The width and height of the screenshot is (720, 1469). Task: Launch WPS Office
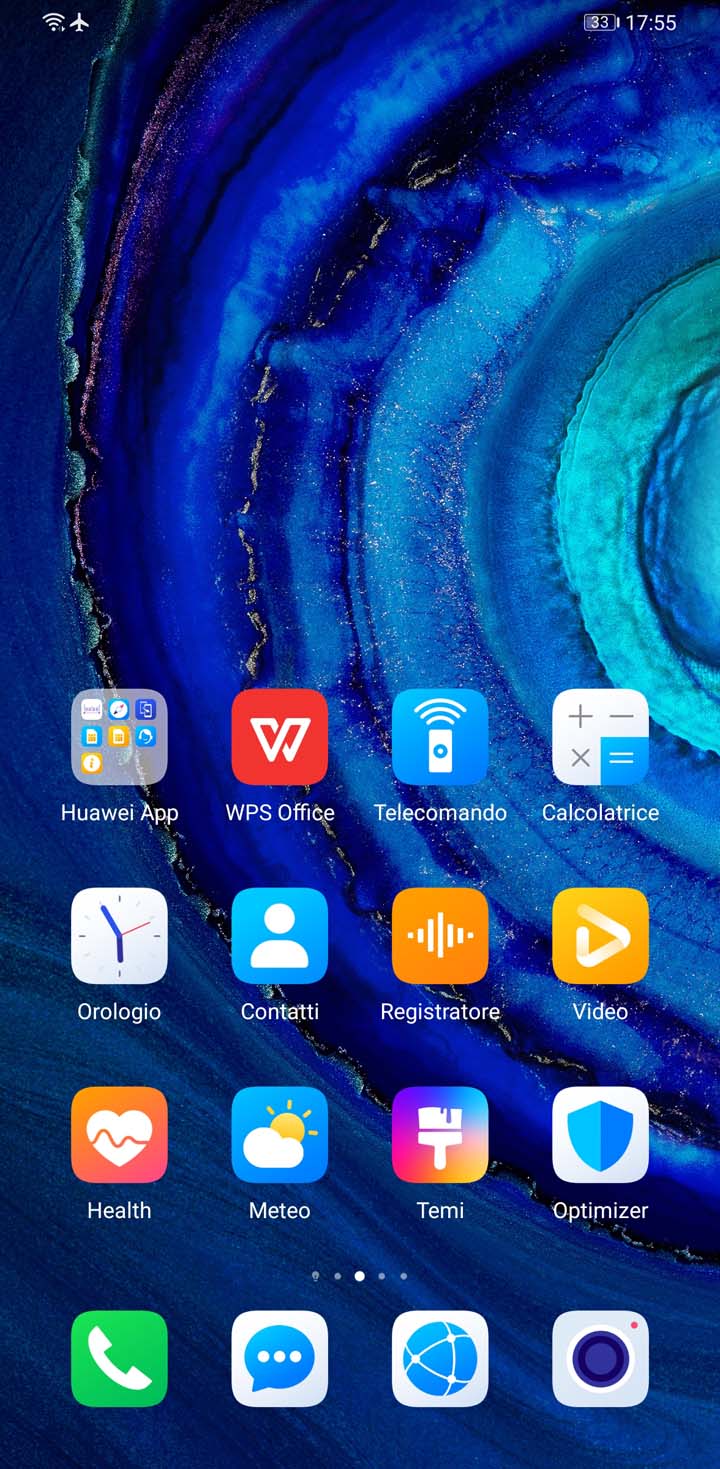click(x=280, y=737)
